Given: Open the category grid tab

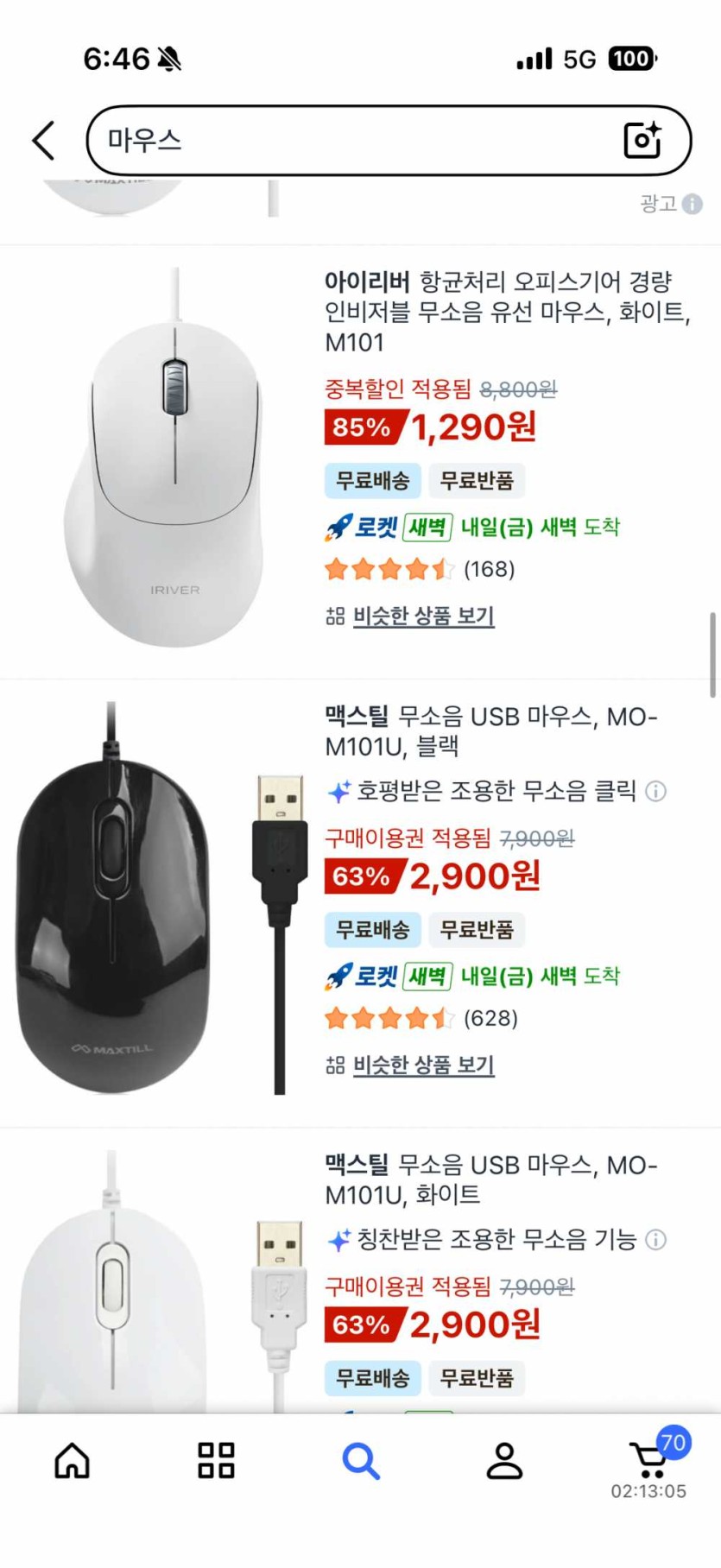Looking at the screenshot, I should point(216,1461).
